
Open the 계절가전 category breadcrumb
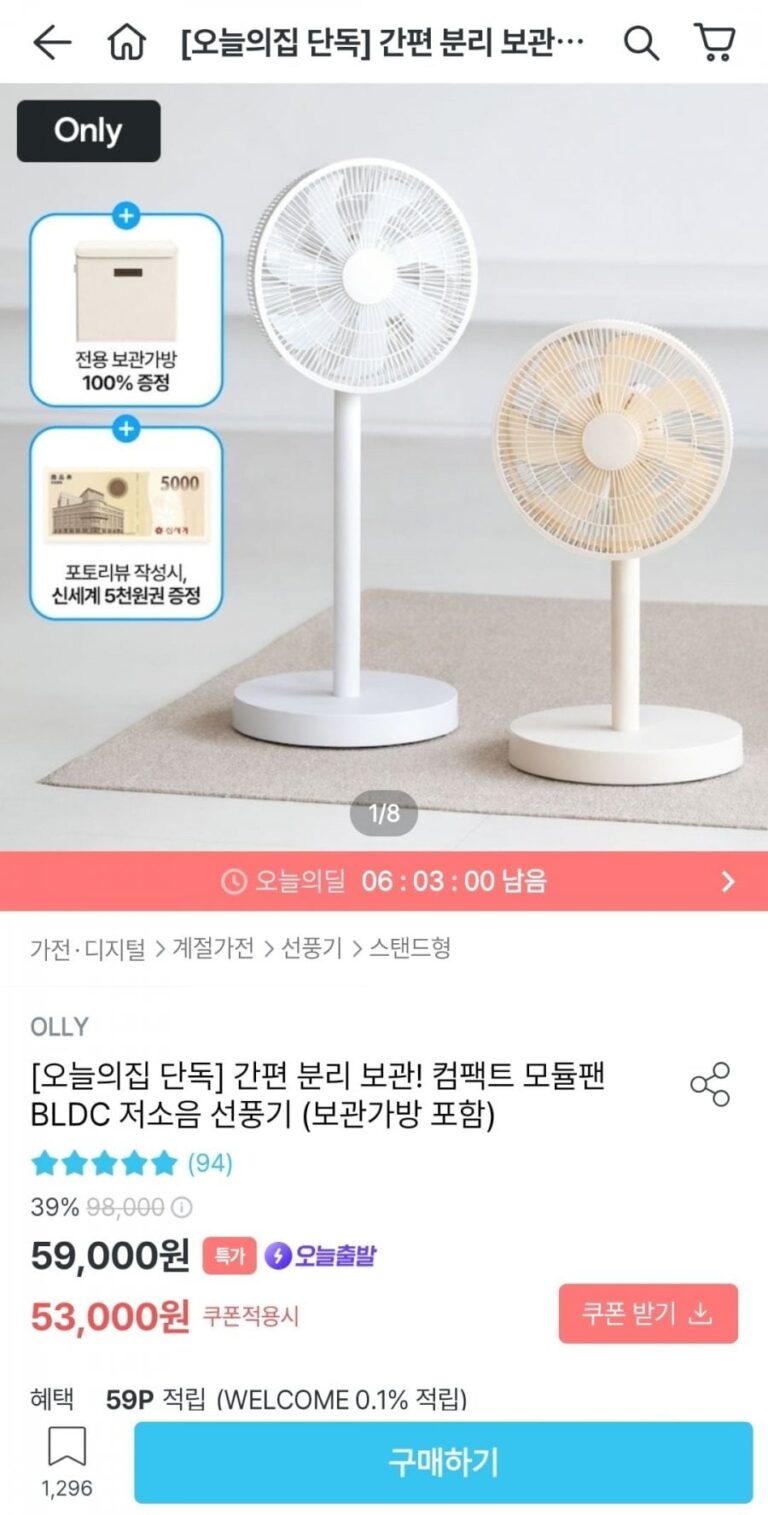(x=213, y=948)
